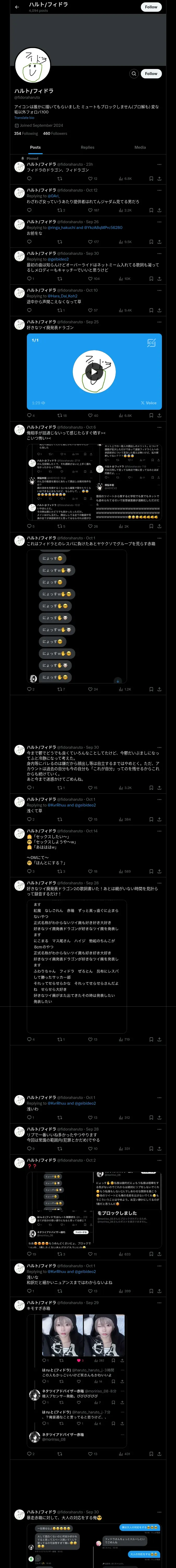Select the Posts tab
This screenshot has width=176, height=1568.
pyautogui.click(x=35, y=147)
